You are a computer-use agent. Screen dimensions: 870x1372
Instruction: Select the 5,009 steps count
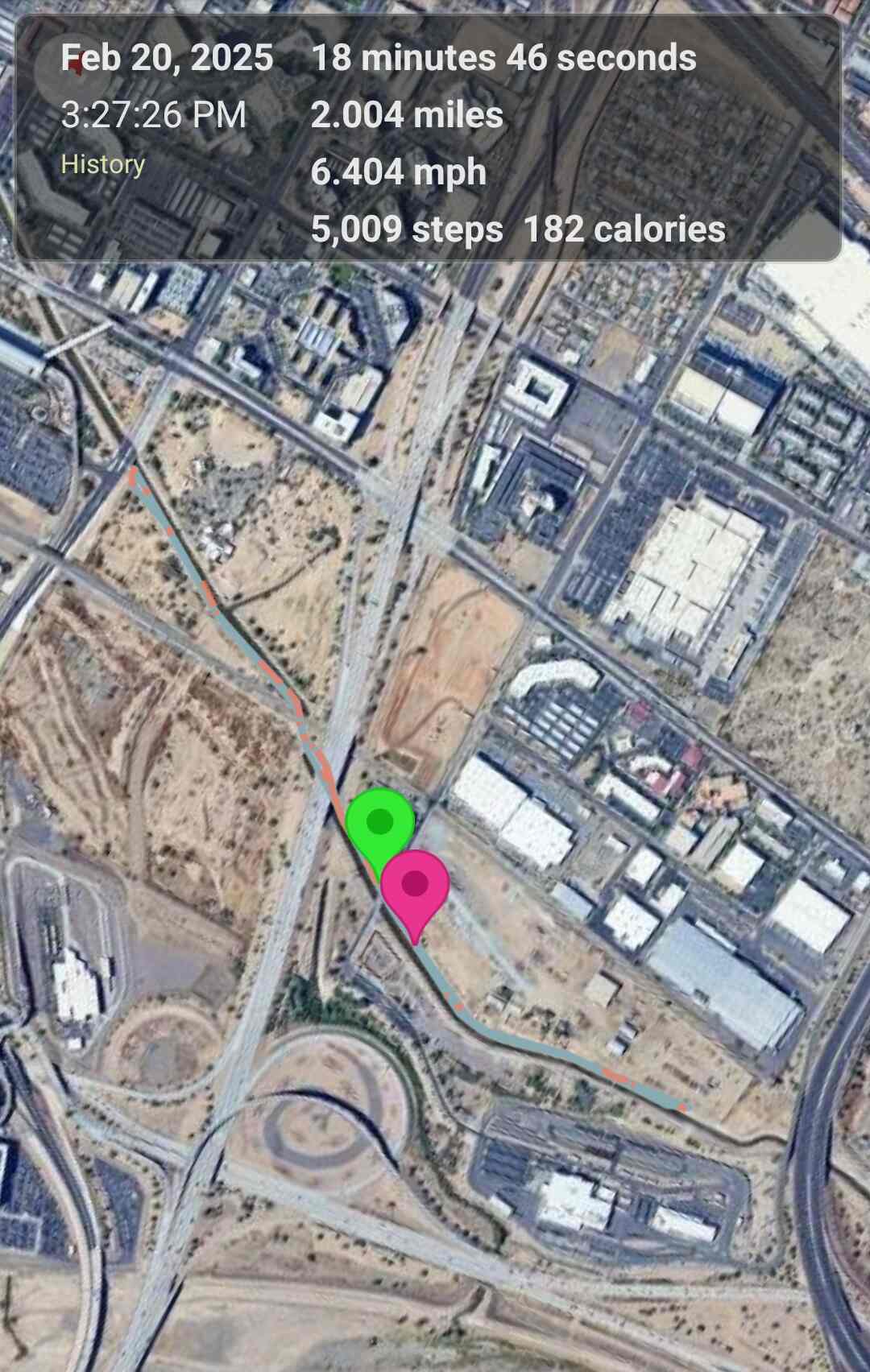407,230
